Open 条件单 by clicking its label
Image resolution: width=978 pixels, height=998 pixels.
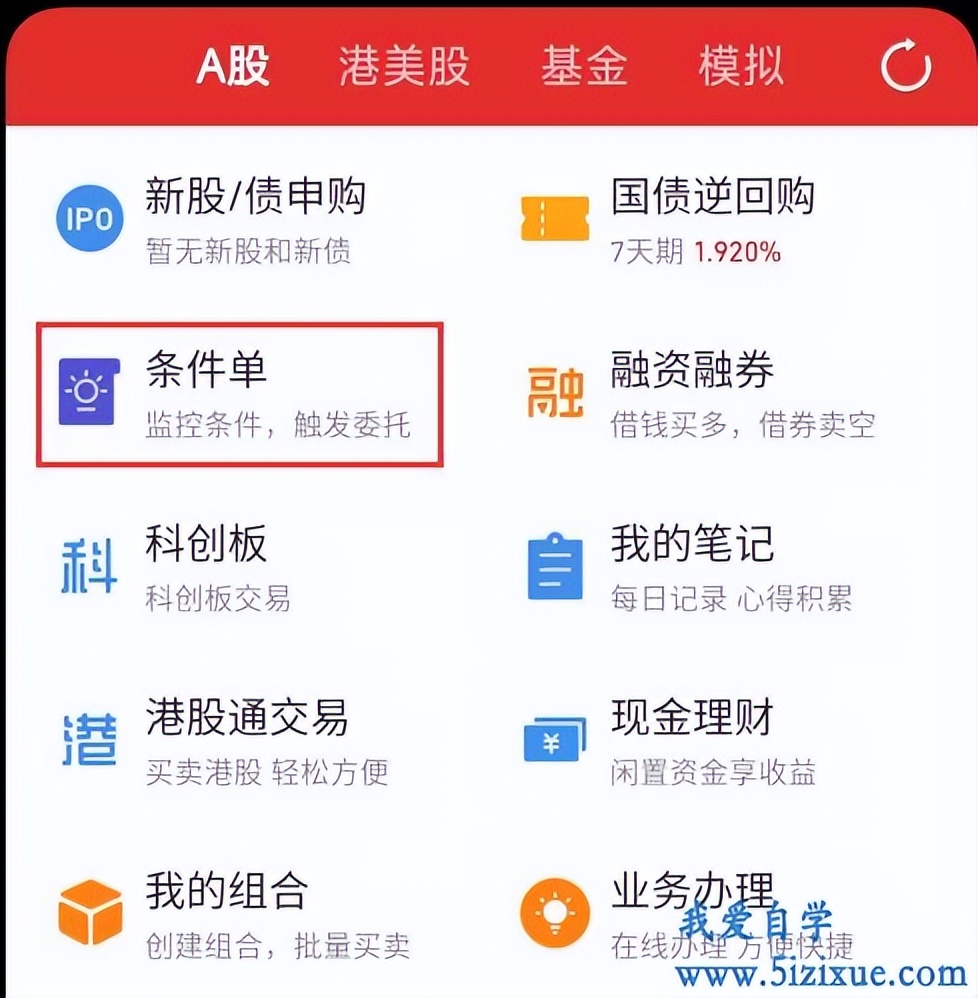207,370
